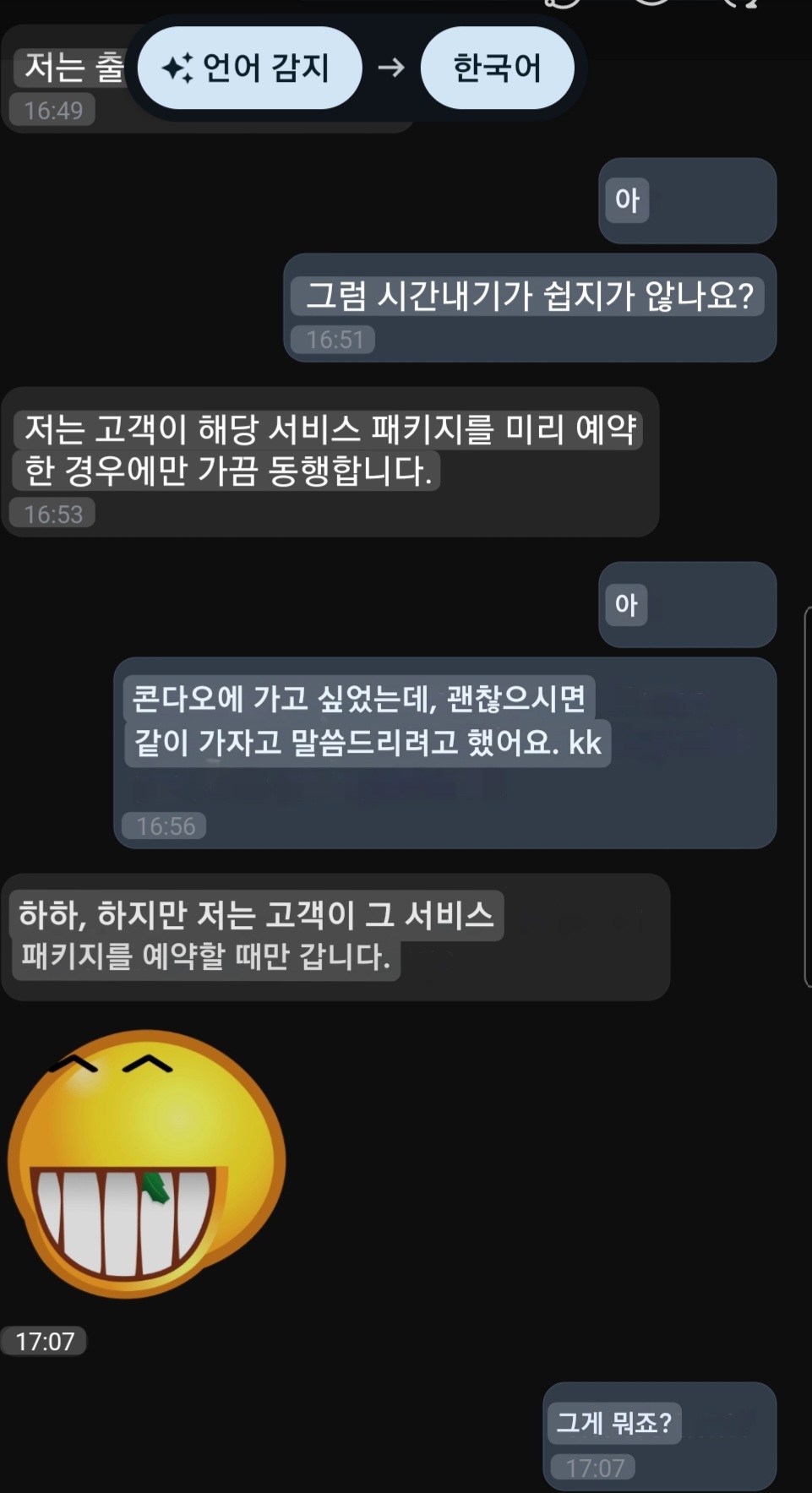Open the laughing emoji sticker

click(148, 1164)
